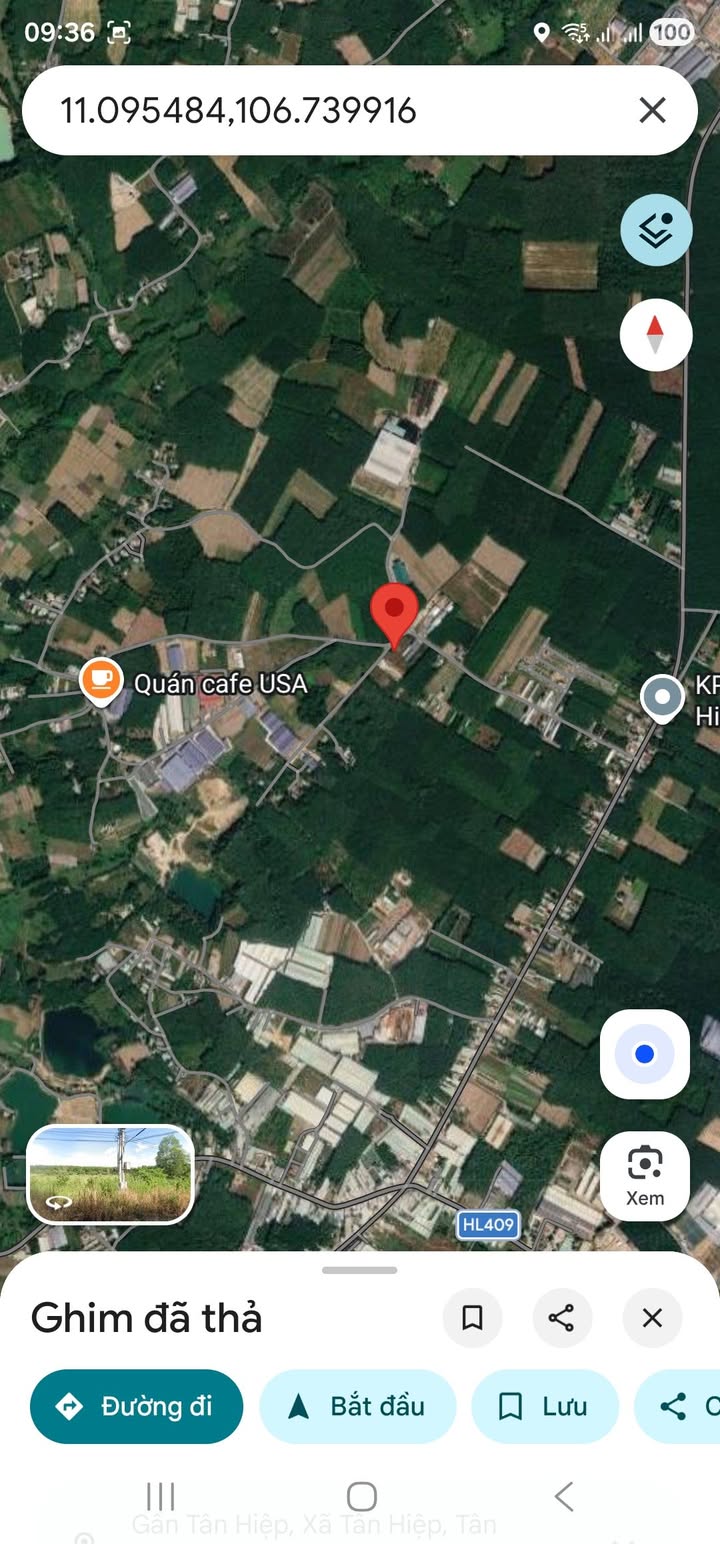Open the Street View thumbnail preview
The height and width of the screenshot is (1544, 720).
[x=110, y=1174]
